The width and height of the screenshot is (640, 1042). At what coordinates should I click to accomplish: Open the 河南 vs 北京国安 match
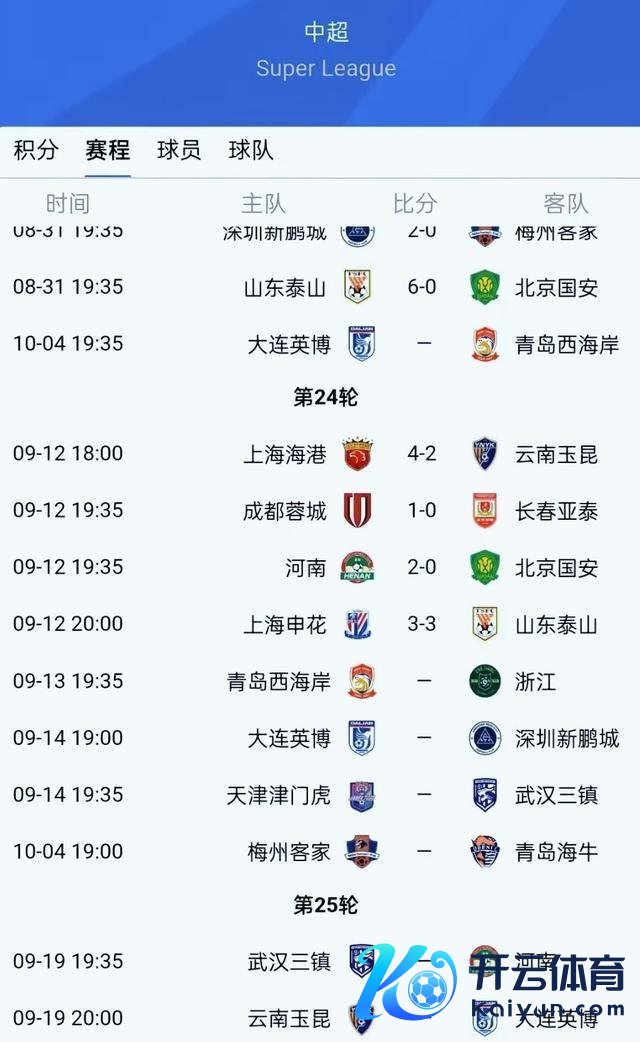320,568
